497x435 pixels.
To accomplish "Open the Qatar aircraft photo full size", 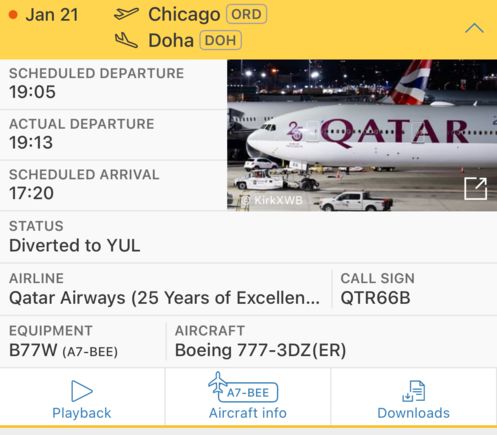I will [x=475, y=189].
